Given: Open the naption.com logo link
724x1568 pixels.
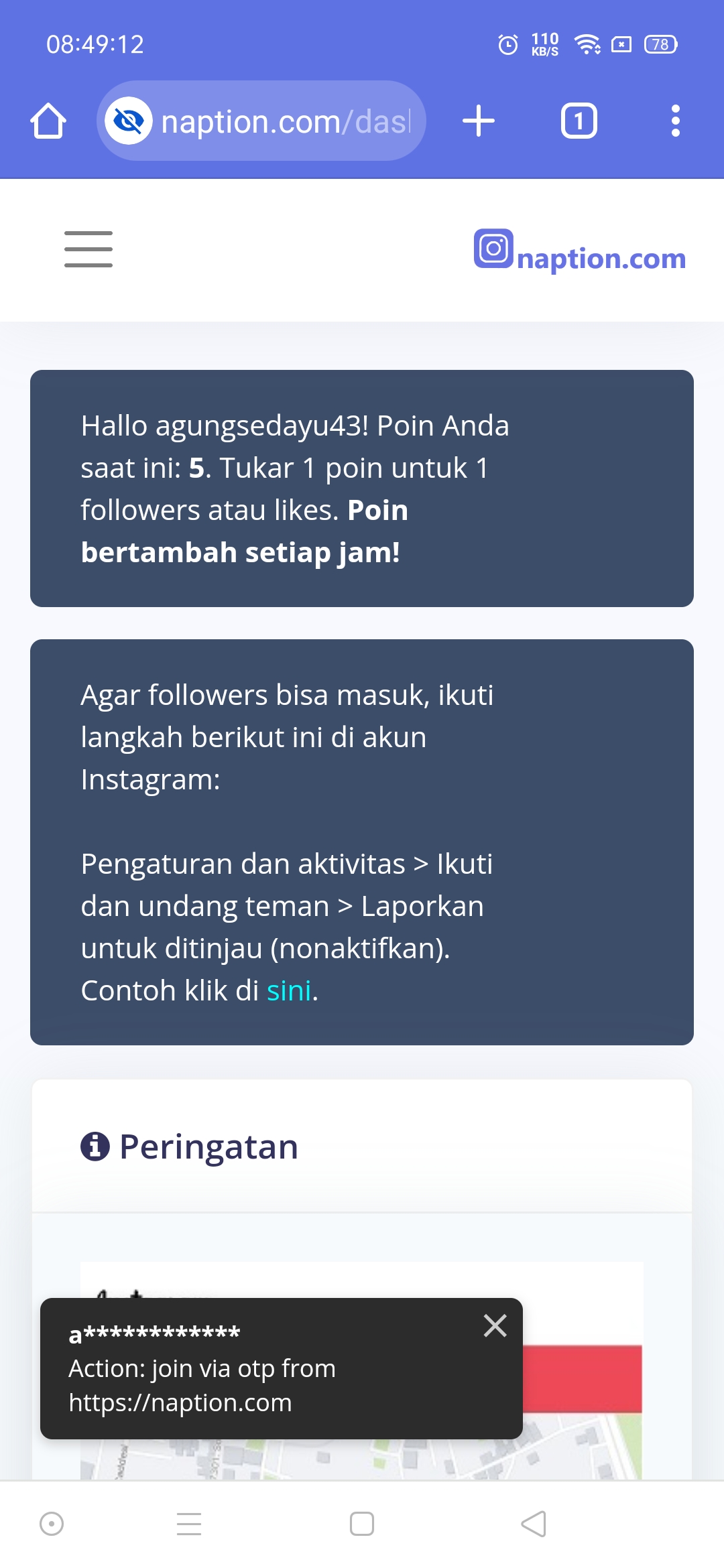Looking at the screenshot, I should (580, 251).
